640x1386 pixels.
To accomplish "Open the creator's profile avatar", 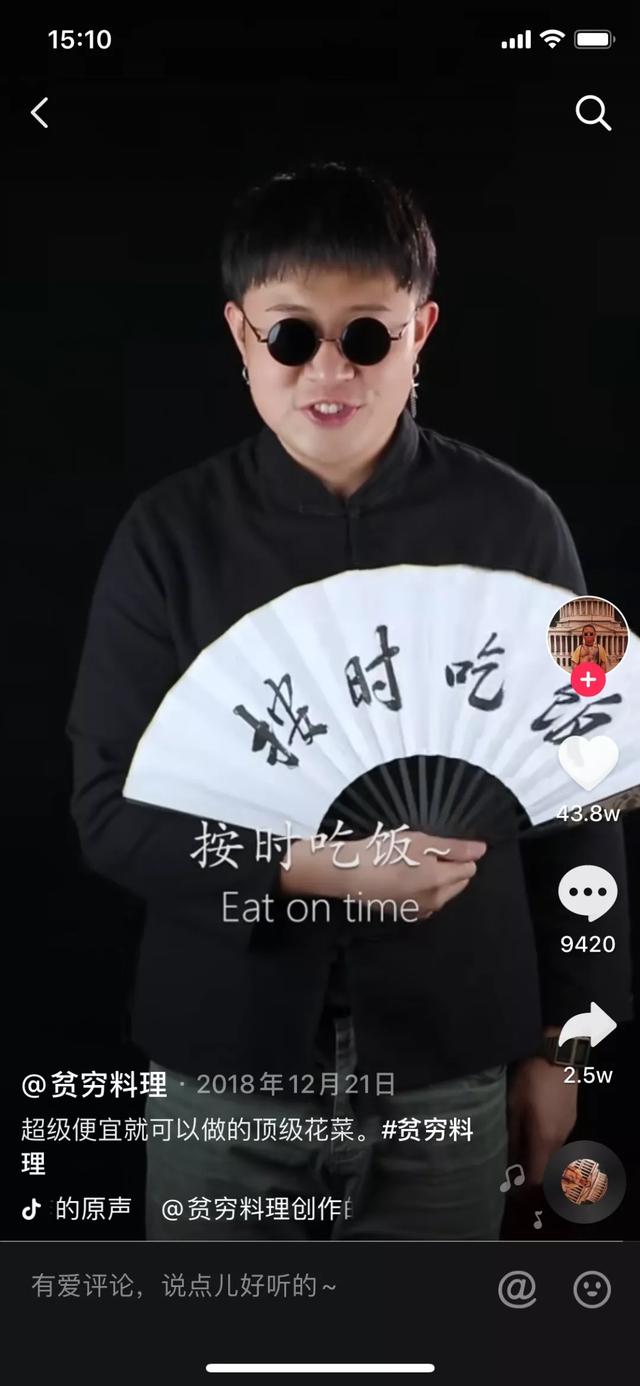I will 588,636.
